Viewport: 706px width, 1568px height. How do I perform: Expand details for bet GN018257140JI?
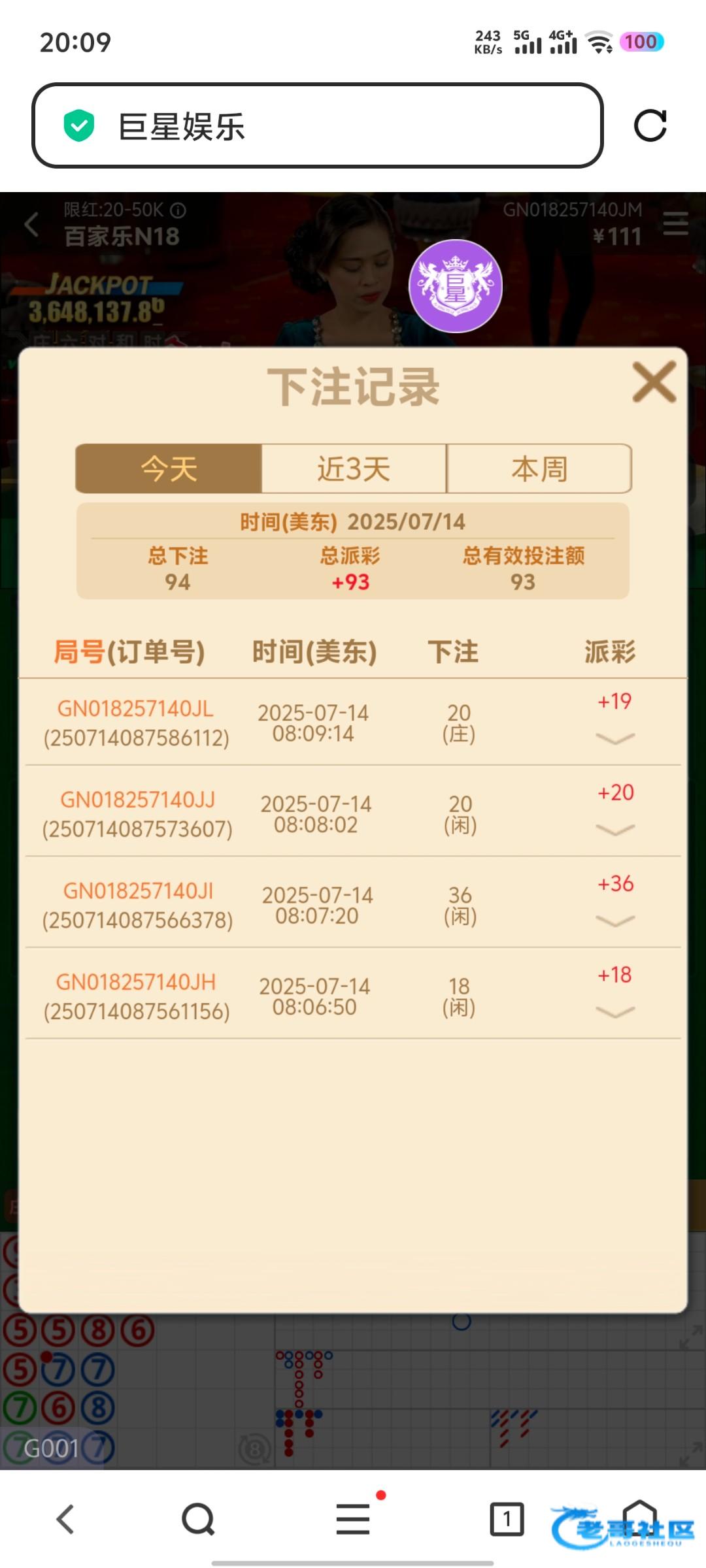tap(615, 921)
